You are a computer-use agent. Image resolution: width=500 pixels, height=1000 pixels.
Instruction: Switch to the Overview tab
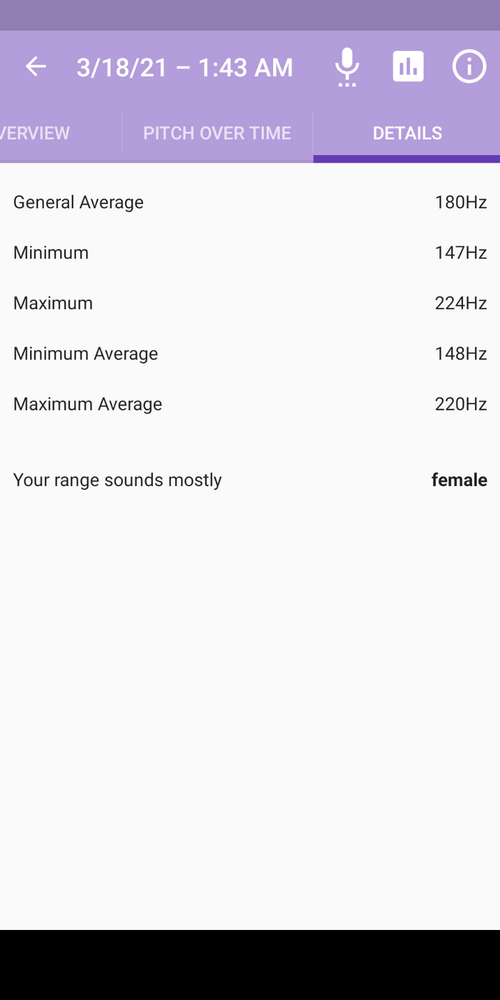point(35,133)
